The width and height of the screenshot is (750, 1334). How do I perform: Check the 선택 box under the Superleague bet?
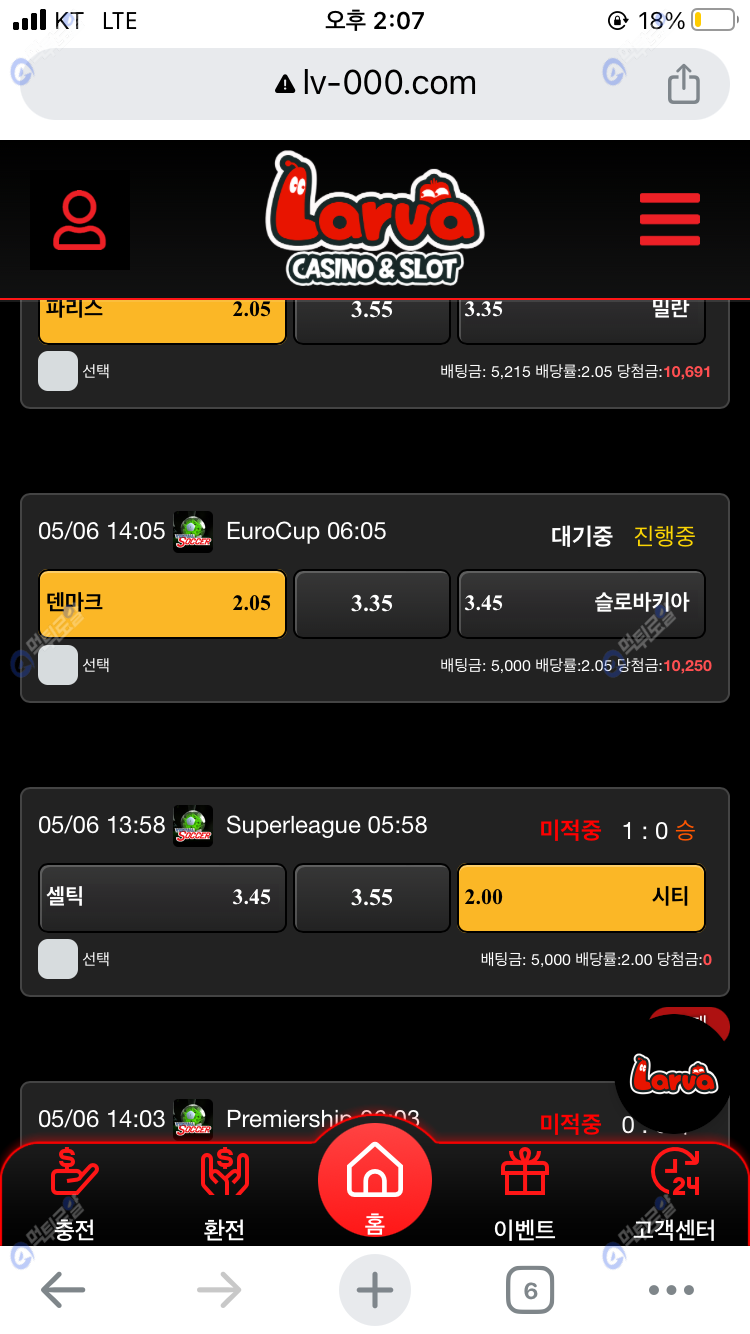58,959
